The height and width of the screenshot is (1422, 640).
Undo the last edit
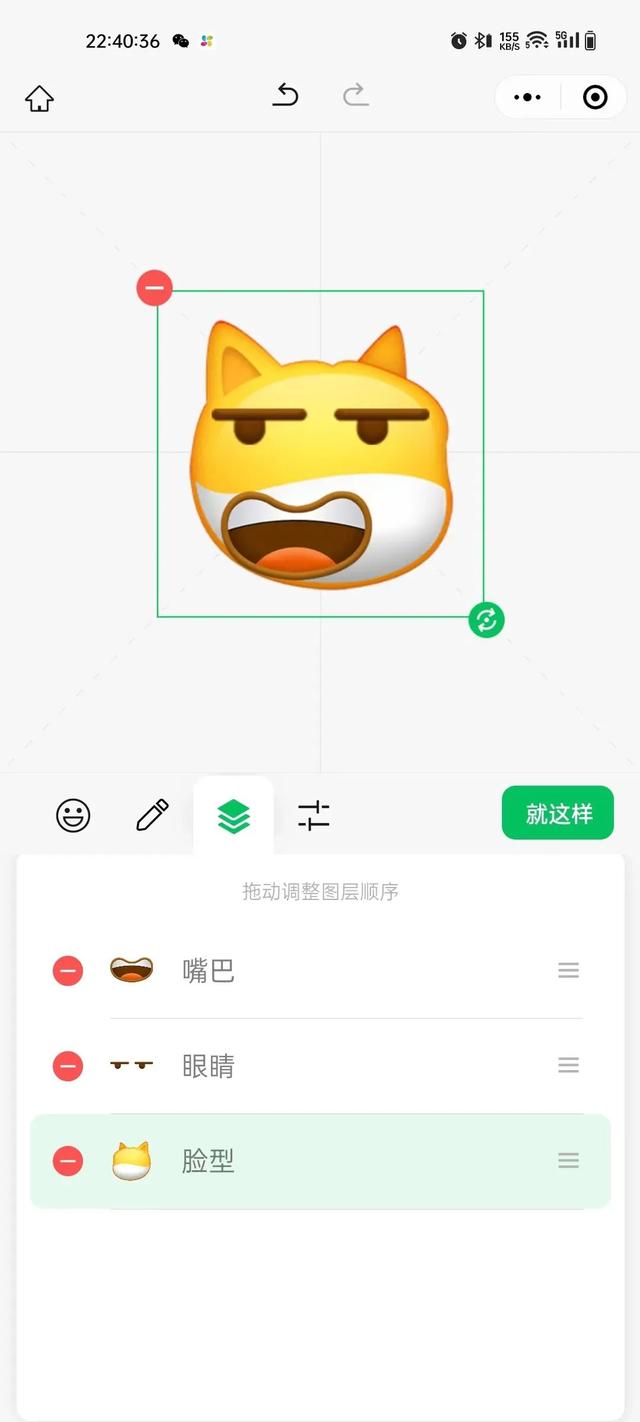coord(286,96)
